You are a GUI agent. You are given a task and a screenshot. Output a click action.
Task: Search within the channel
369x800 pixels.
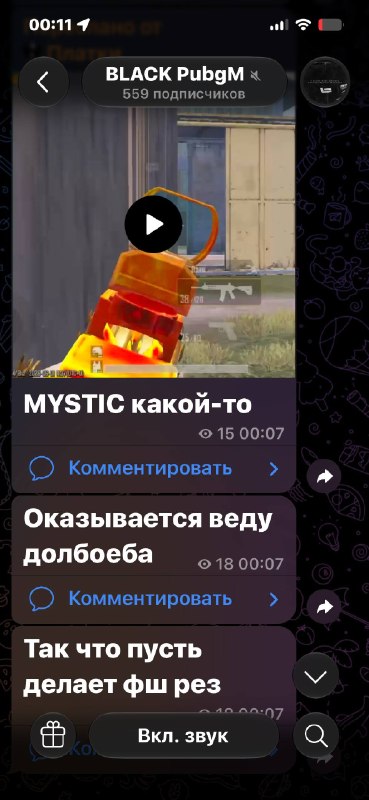point(315,736)
